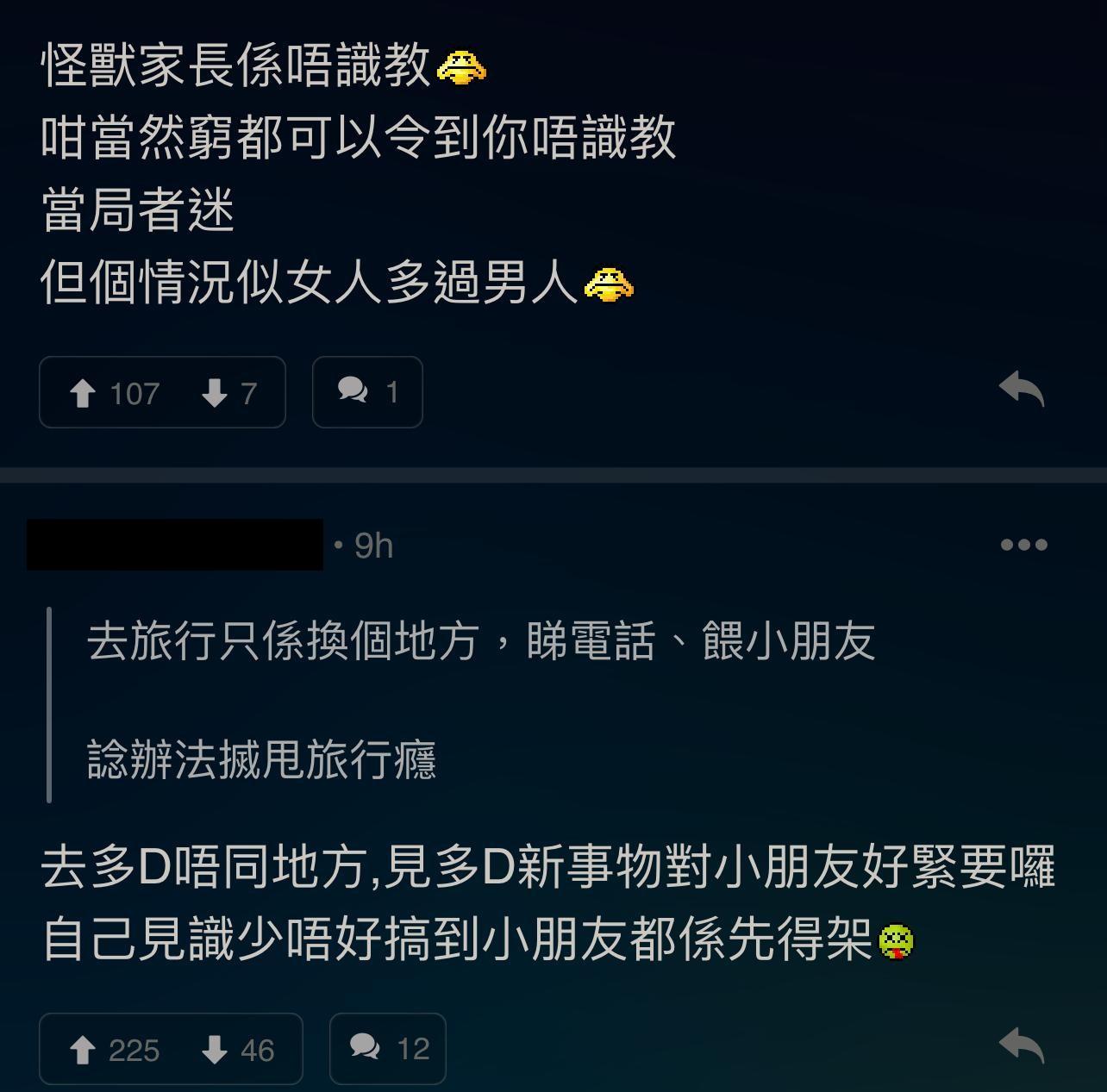Image resolution: width=1107 pixels, height=1092 pixels.
Task: Open overflow menu of 9h comment
Action: point(1023,545)
